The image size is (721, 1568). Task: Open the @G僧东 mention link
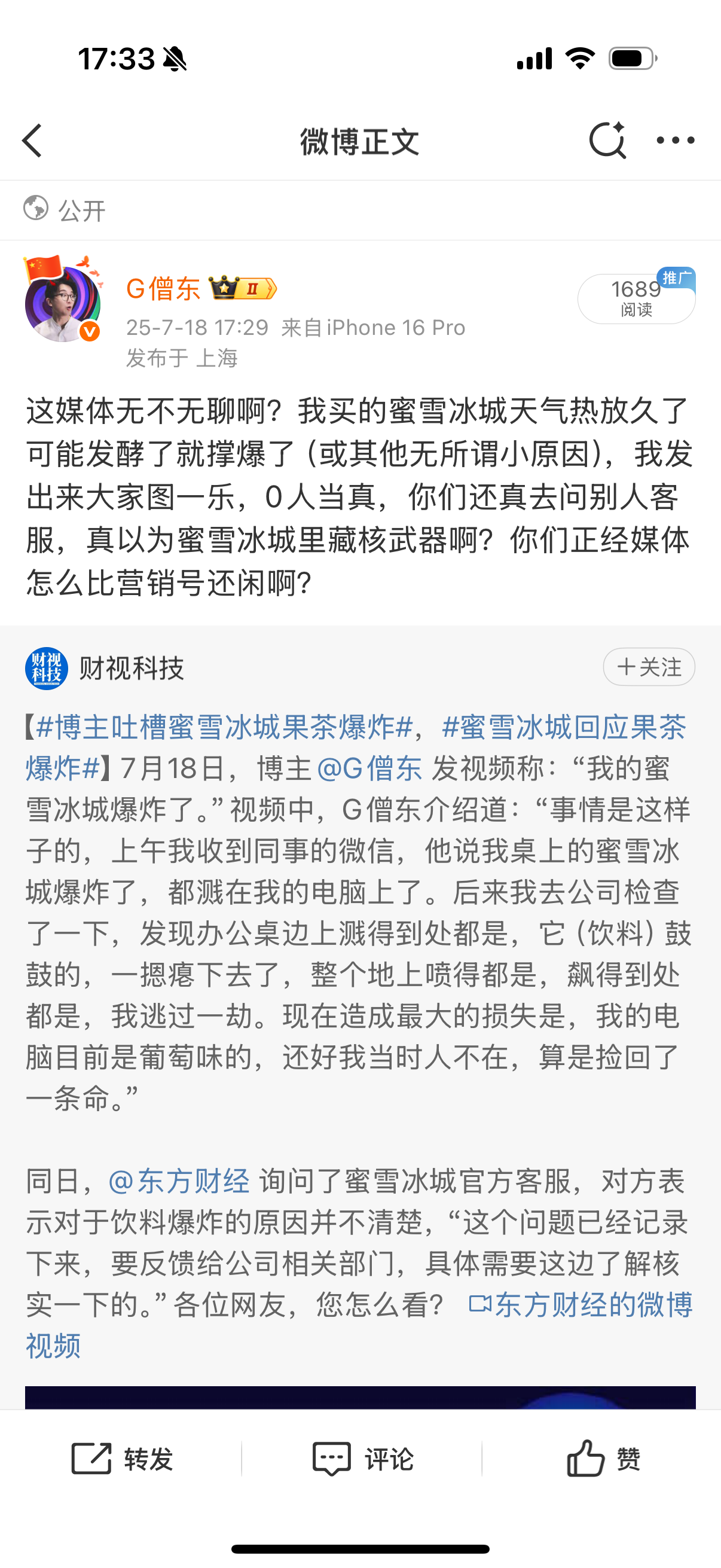[369, 769]
